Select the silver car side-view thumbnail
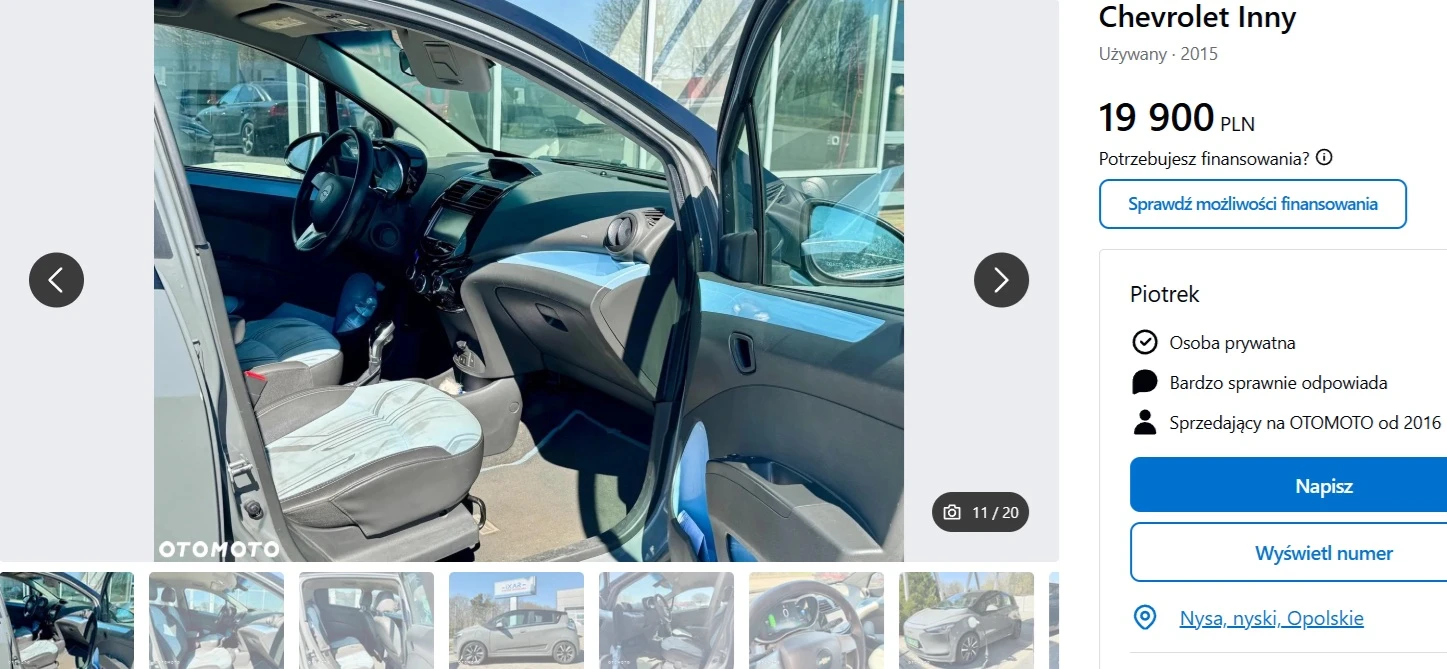The height and width of the screenshot is (669, 1447). (516, 620)
